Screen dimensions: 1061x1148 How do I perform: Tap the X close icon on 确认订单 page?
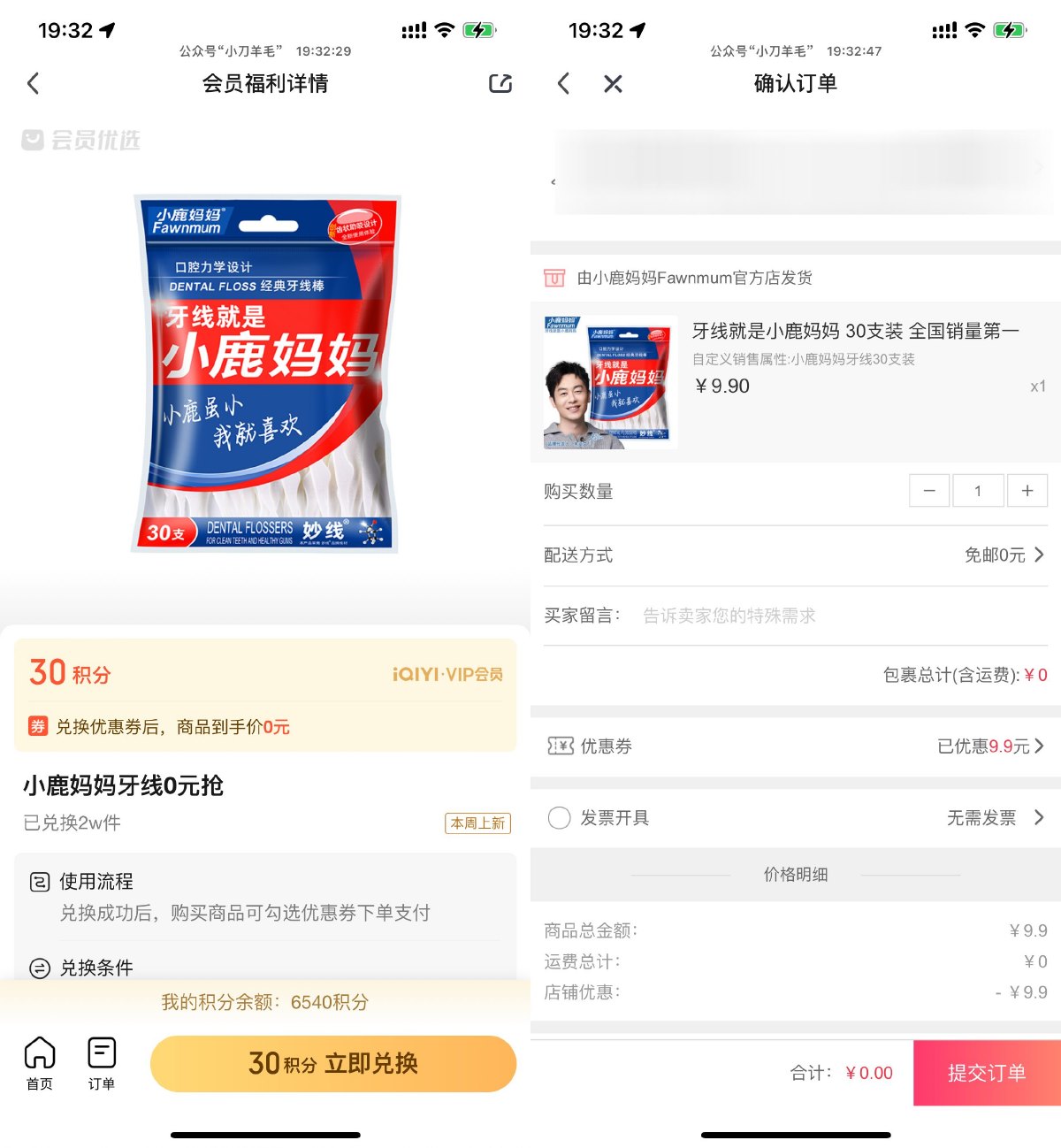614,83
